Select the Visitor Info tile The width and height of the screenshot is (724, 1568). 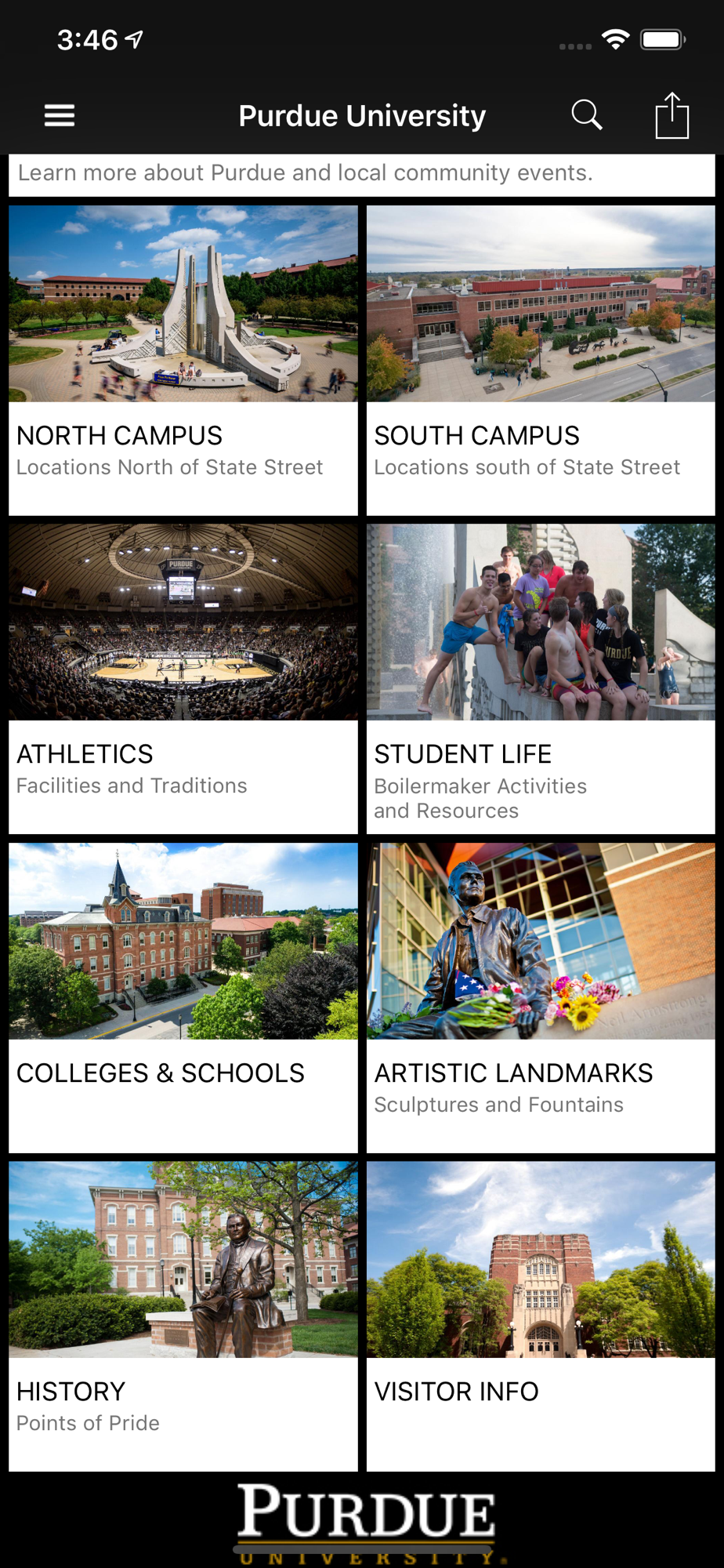[x=541, y=1316]
